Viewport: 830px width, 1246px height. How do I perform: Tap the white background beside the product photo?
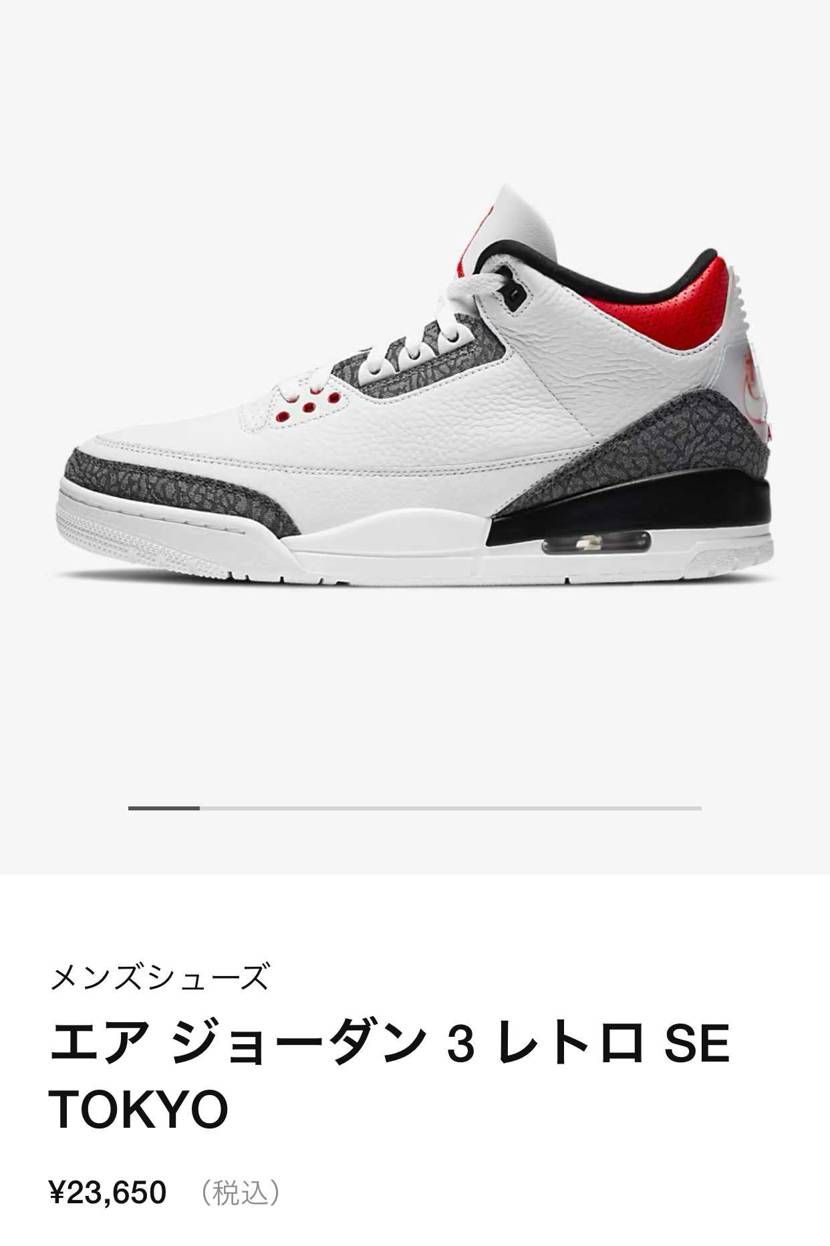[x=100, y=150]
